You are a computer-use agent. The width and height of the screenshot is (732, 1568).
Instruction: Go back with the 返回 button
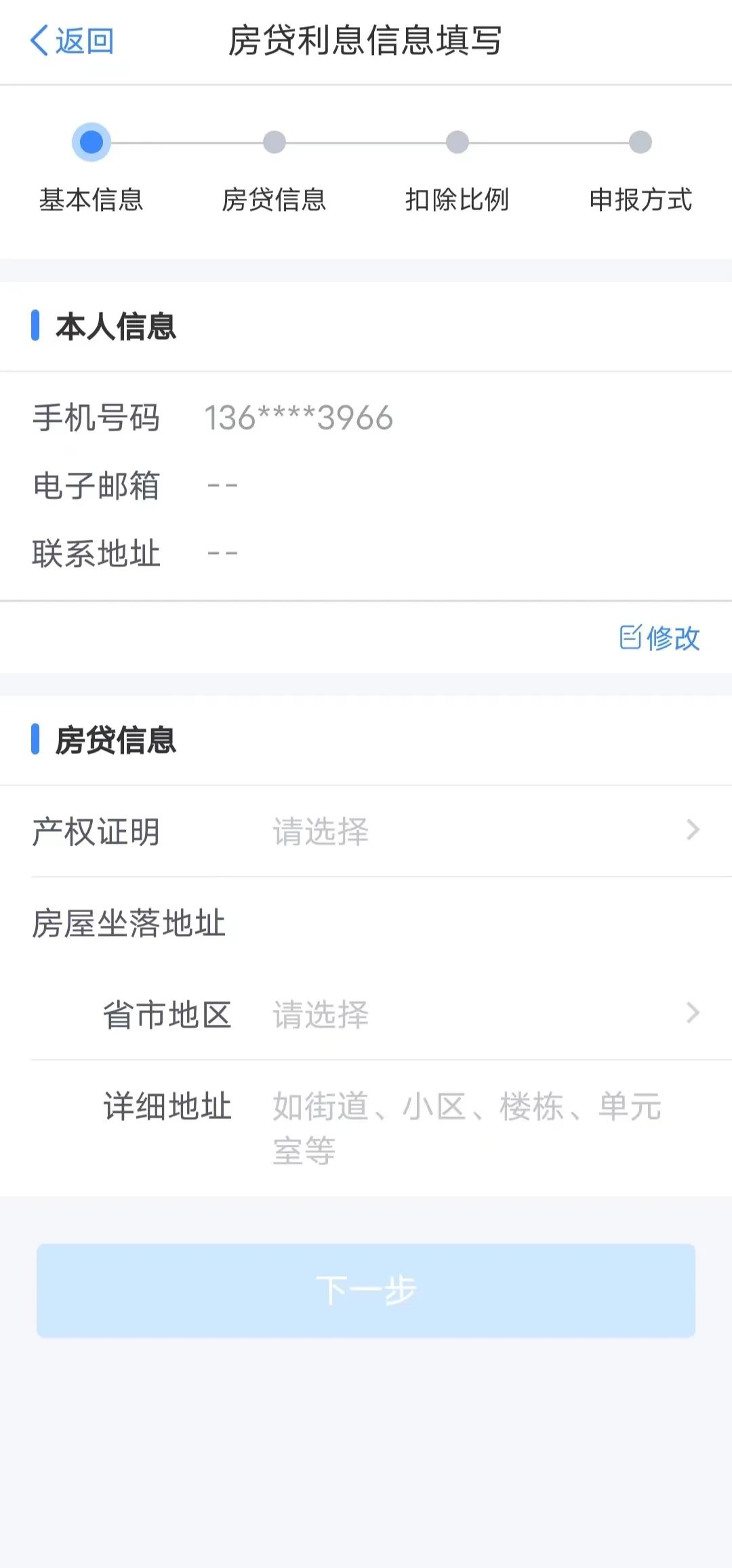click(72, 41)
